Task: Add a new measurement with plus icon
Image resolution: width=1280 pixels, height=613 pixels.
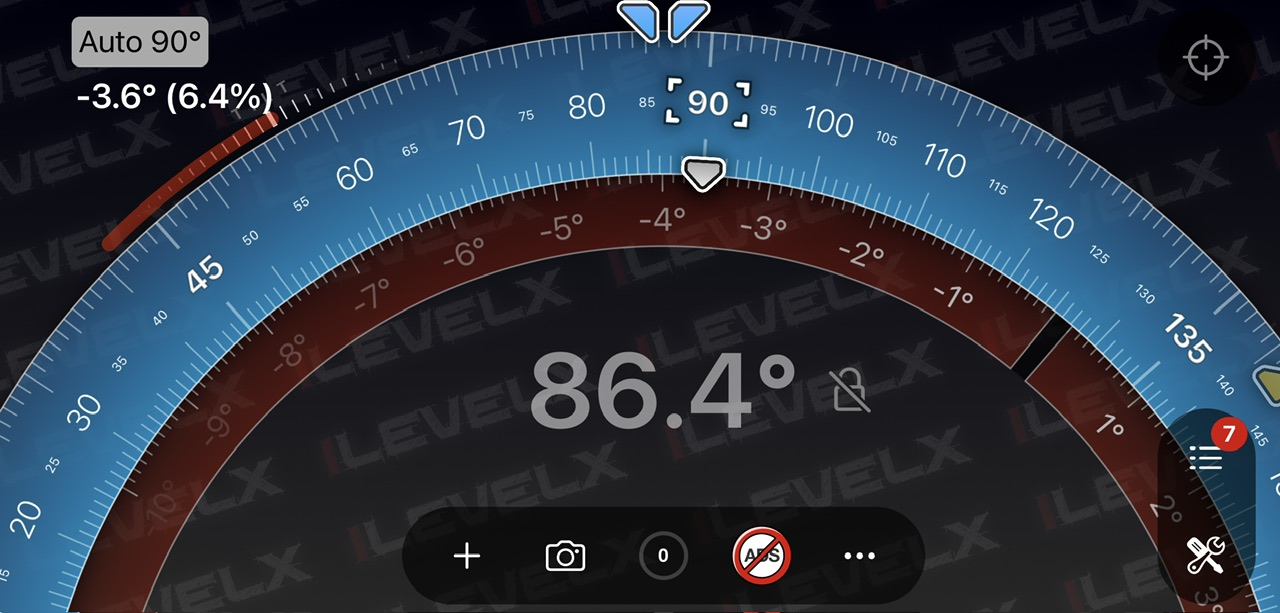Action: click(x=467, y=556)
